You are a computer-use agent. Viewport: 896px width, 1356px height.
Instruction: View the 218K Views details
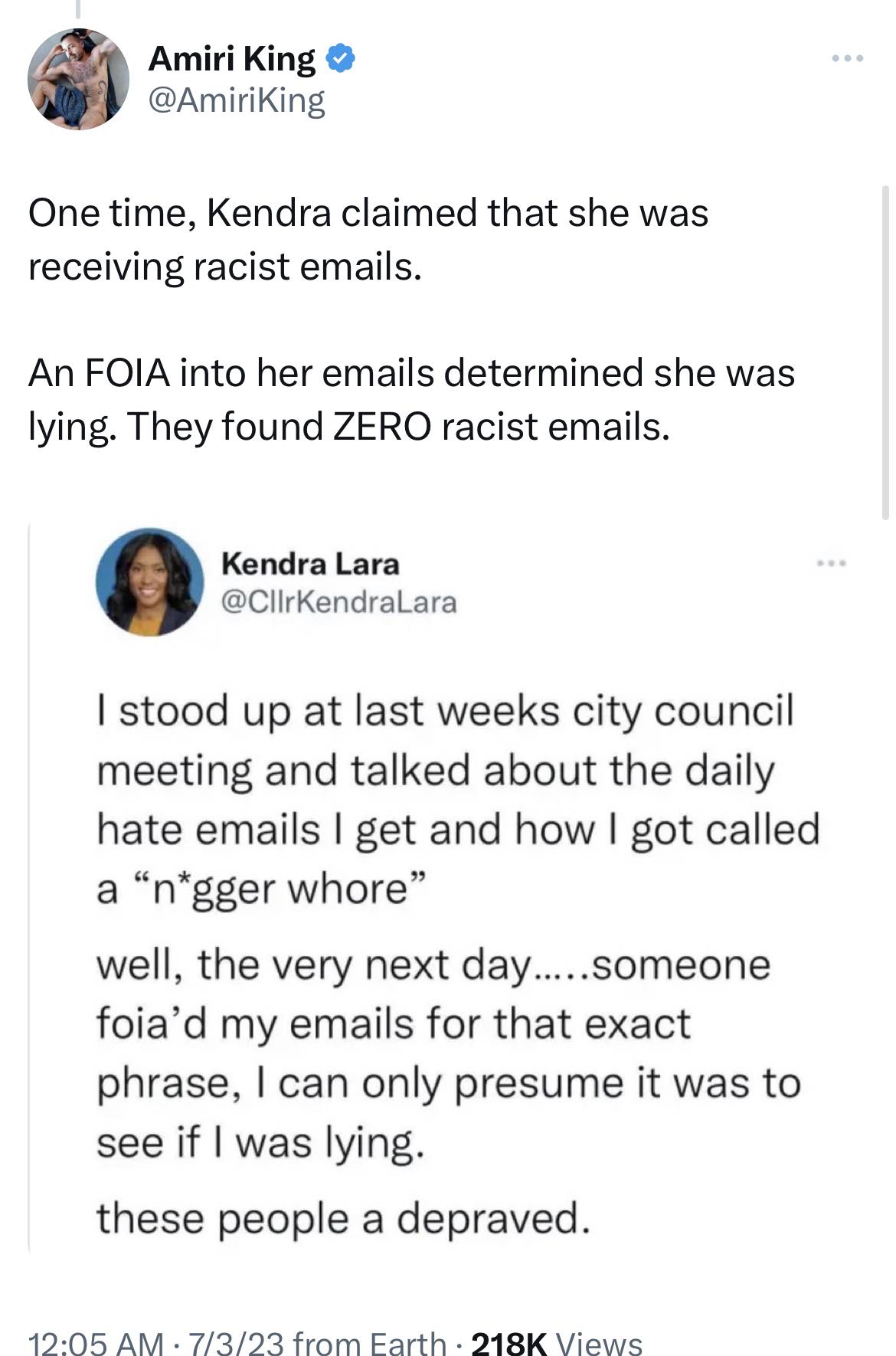[557, 1343]
